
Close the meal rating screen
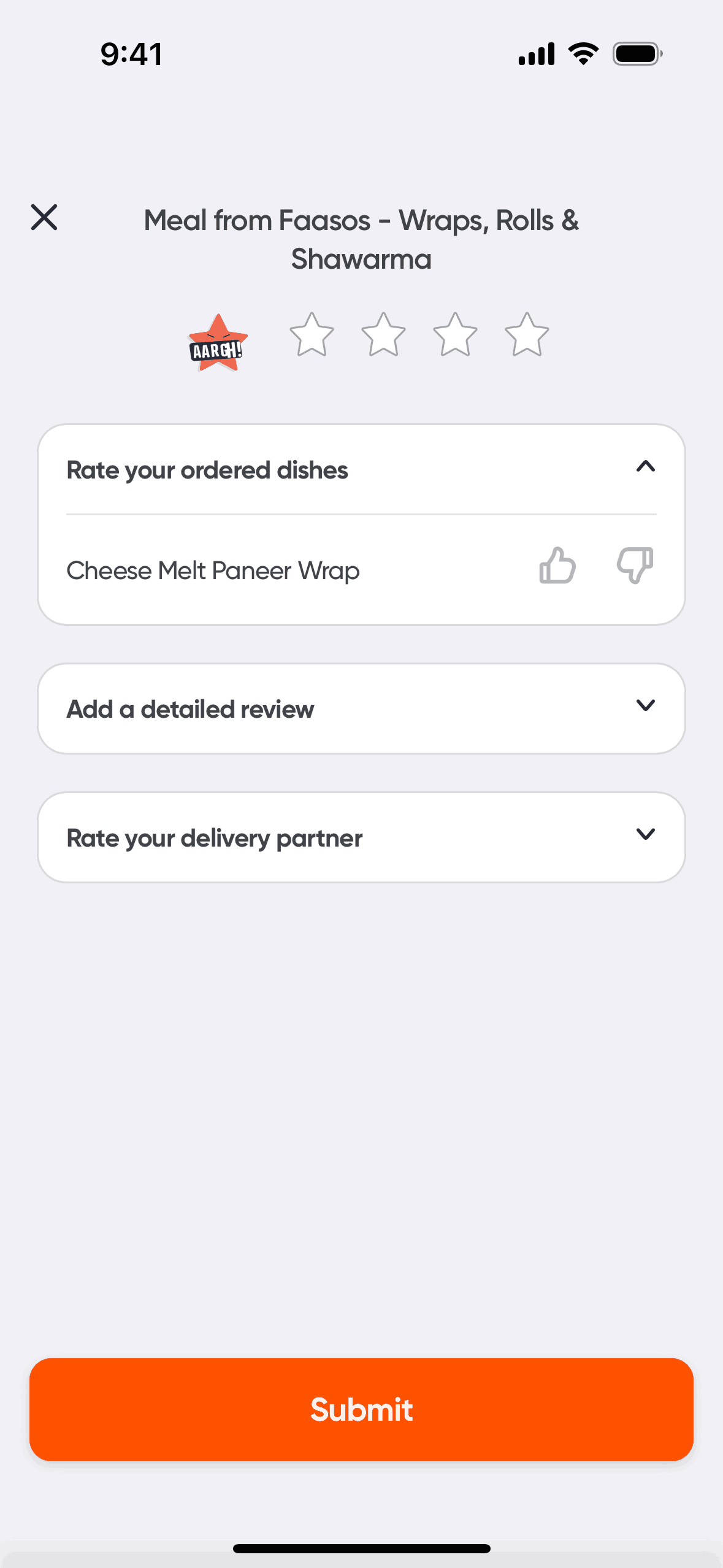[x=44, y=218]
